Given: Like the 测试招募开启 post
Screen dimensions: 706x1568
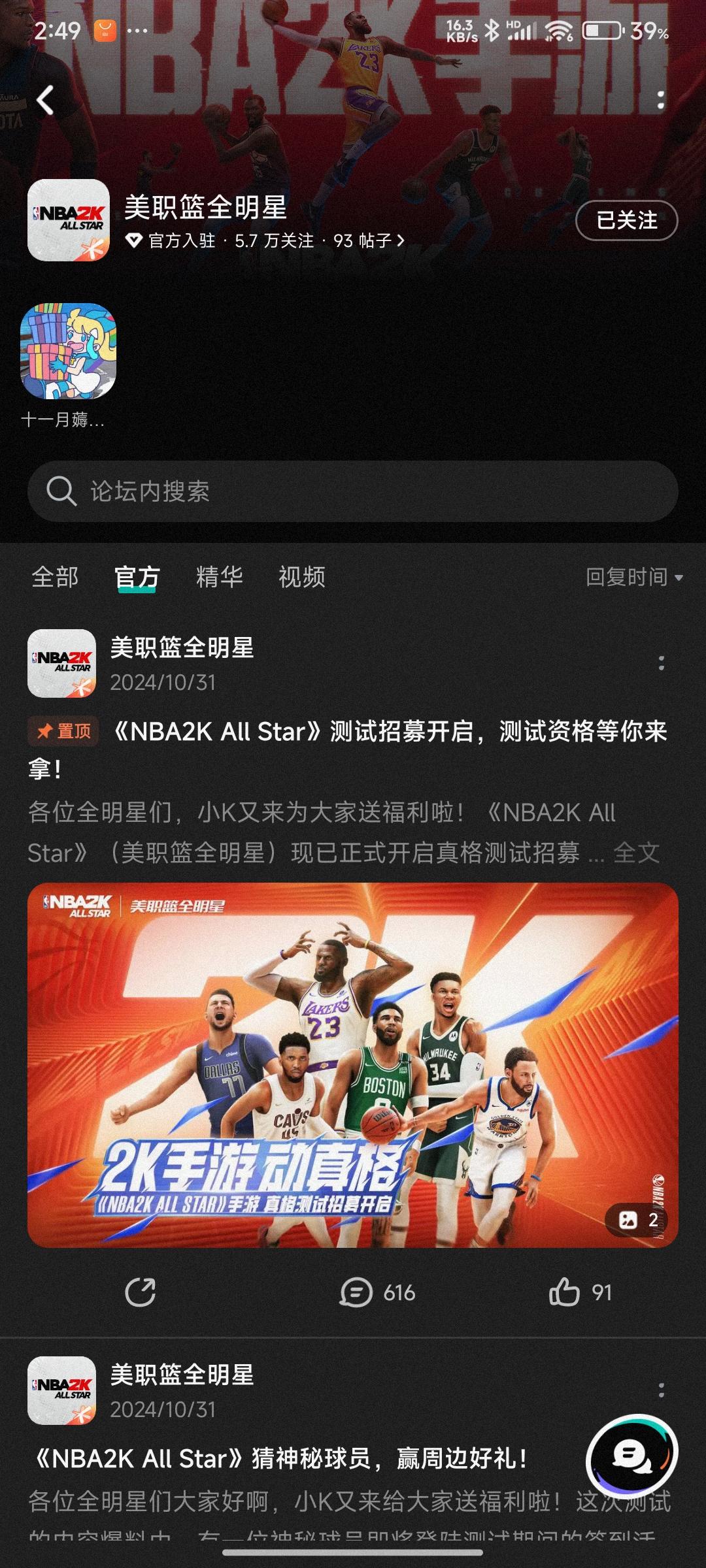Looking at the screenshot, I should (x=579, y=1292).
